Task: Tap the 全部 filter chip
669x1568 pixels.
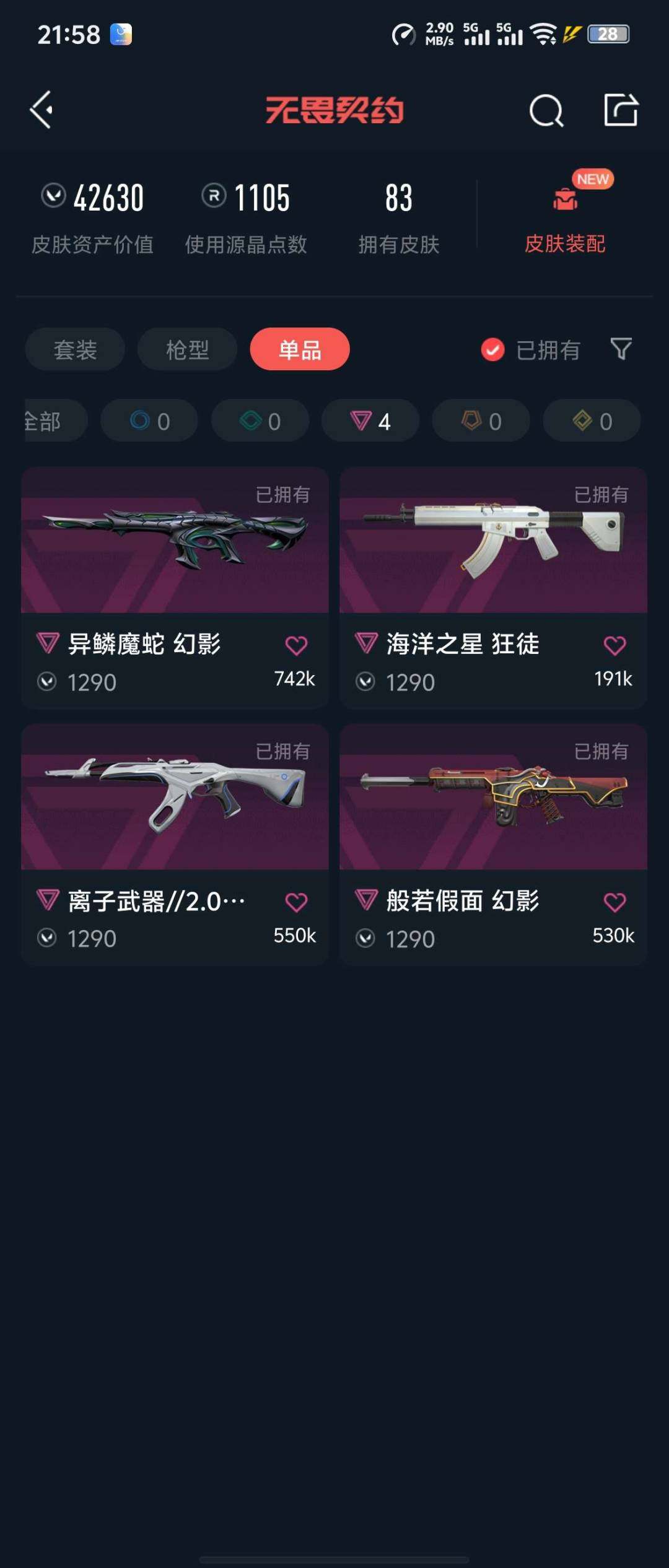Action: coord(43,420)
